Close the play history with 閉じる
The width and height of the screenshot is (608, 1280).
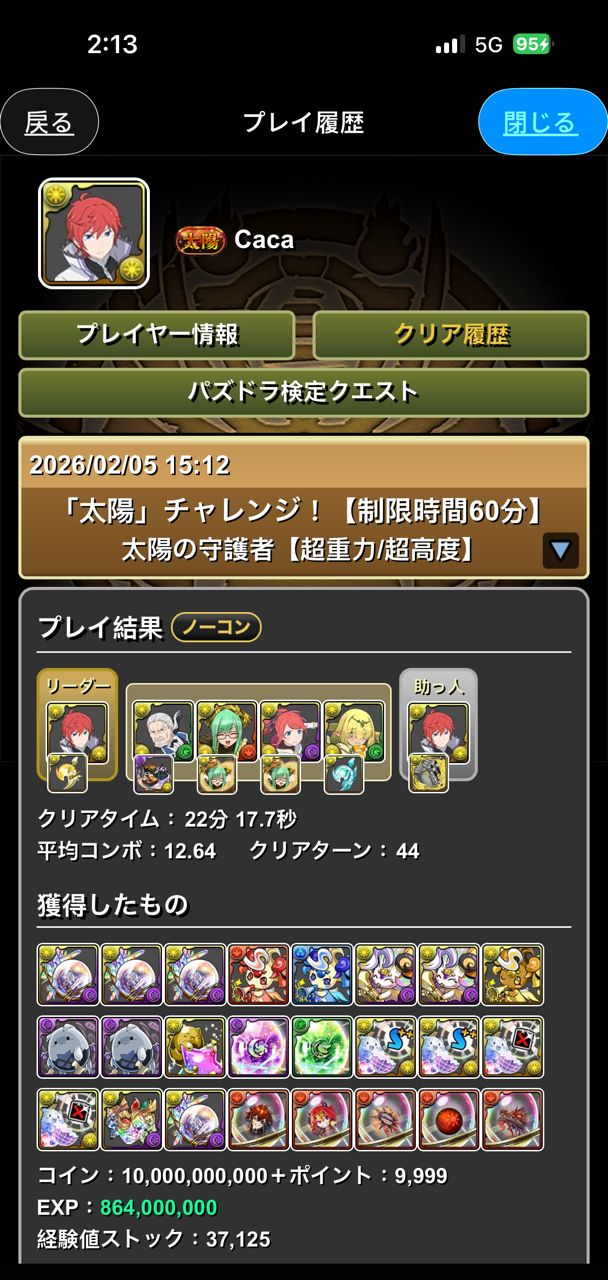(540, 123)
